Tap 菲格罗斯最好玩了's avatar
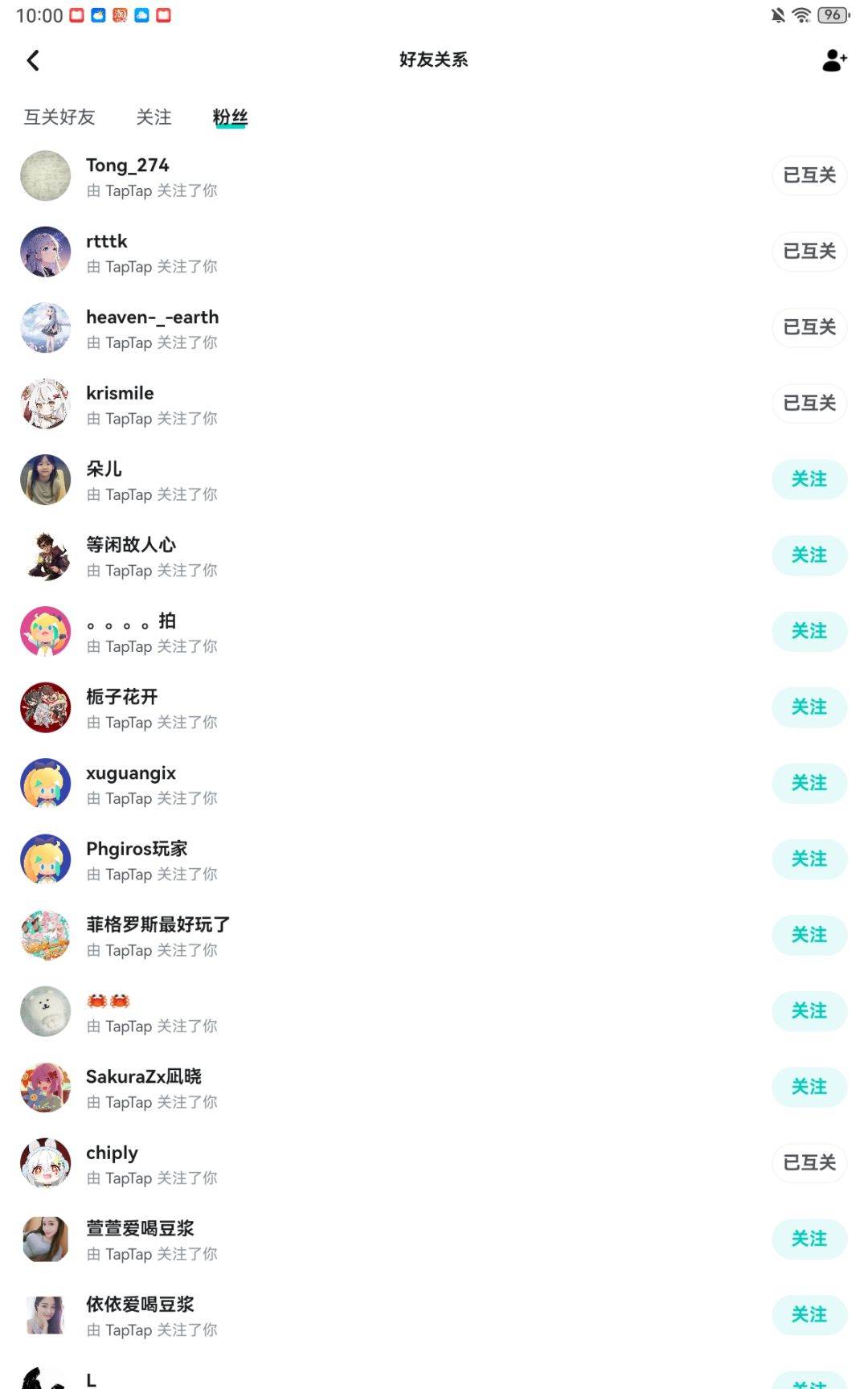 [x=45, y=935]
